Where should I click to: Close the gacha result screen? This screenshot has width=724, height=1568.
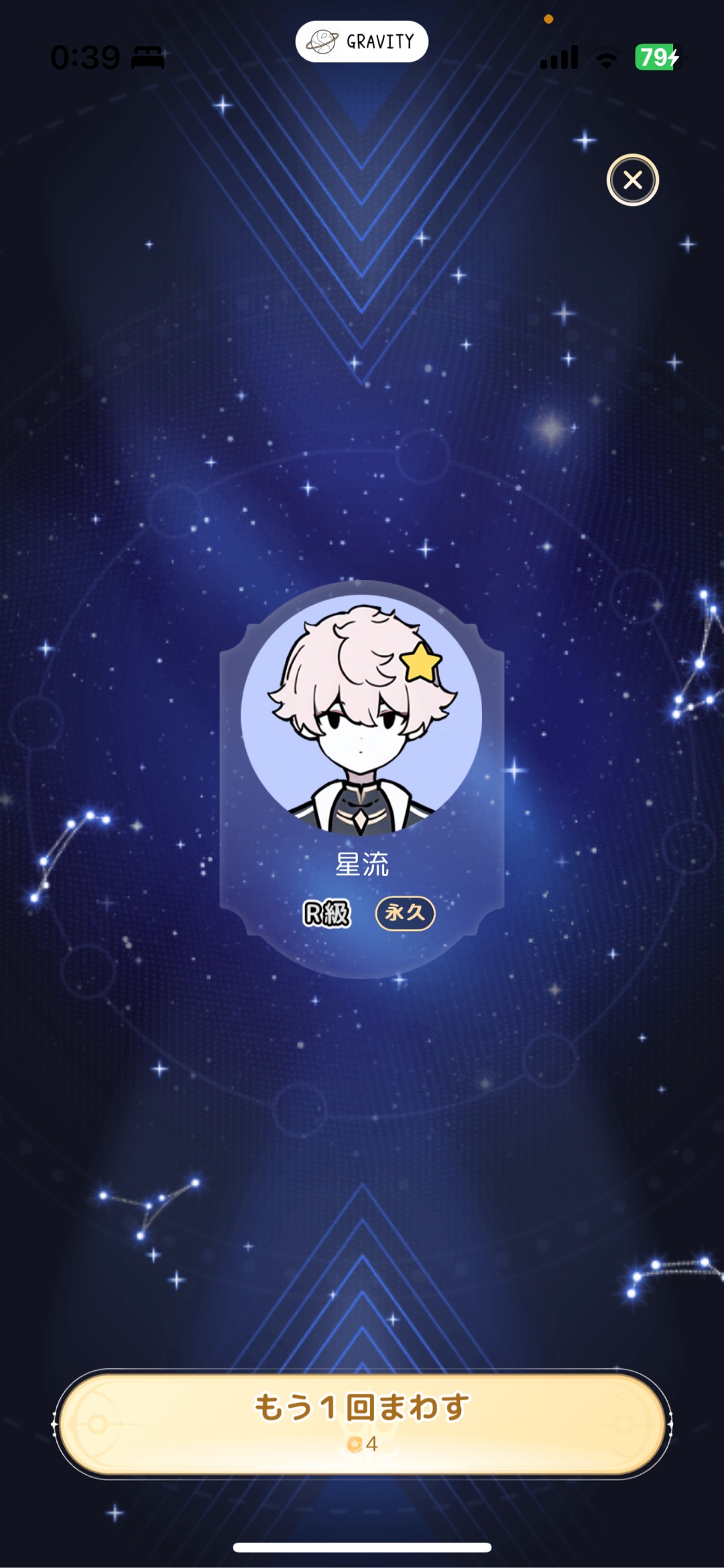point(632,180)
